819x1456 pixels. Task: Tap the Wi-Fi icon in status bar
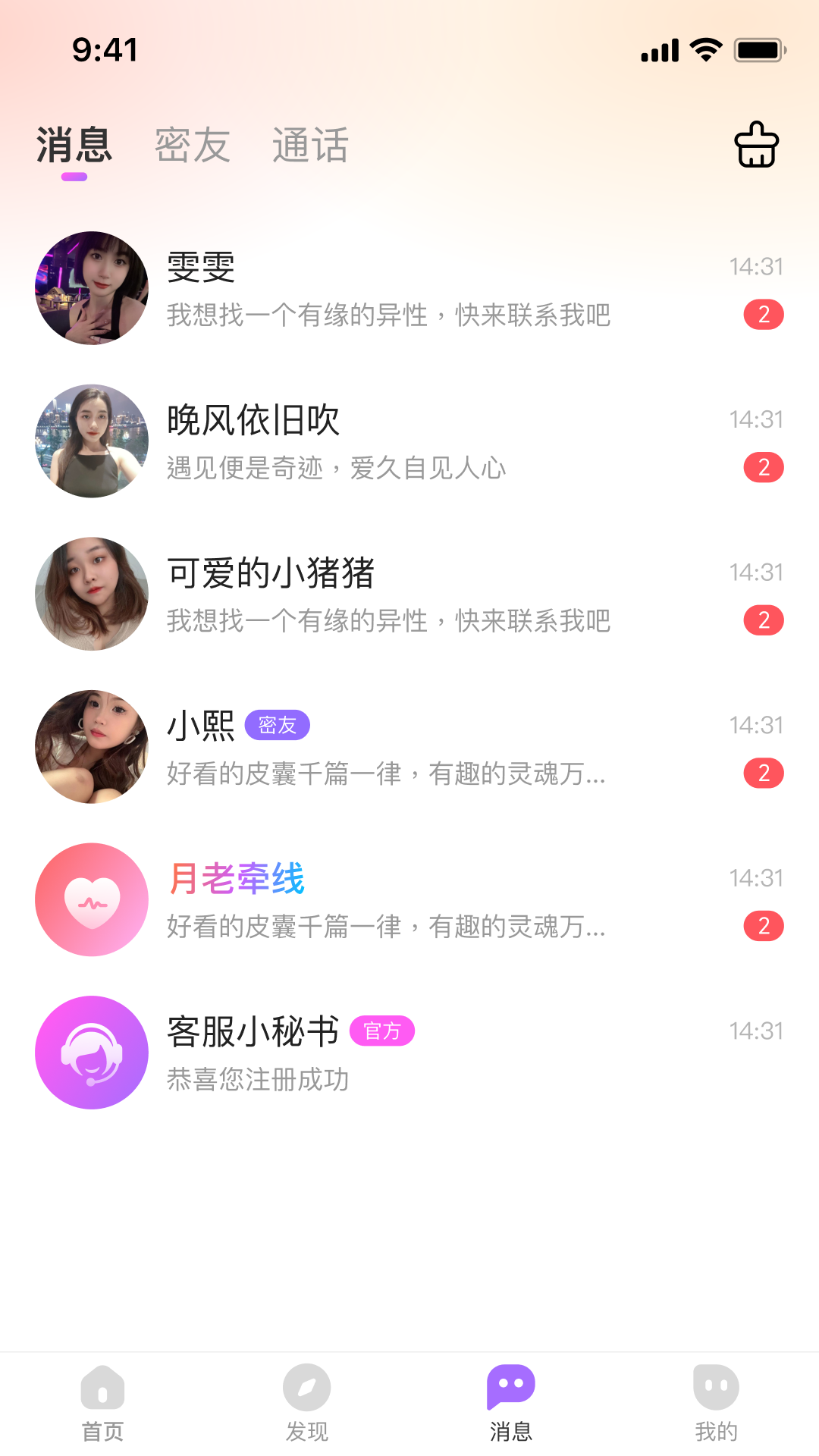point(704,49)
